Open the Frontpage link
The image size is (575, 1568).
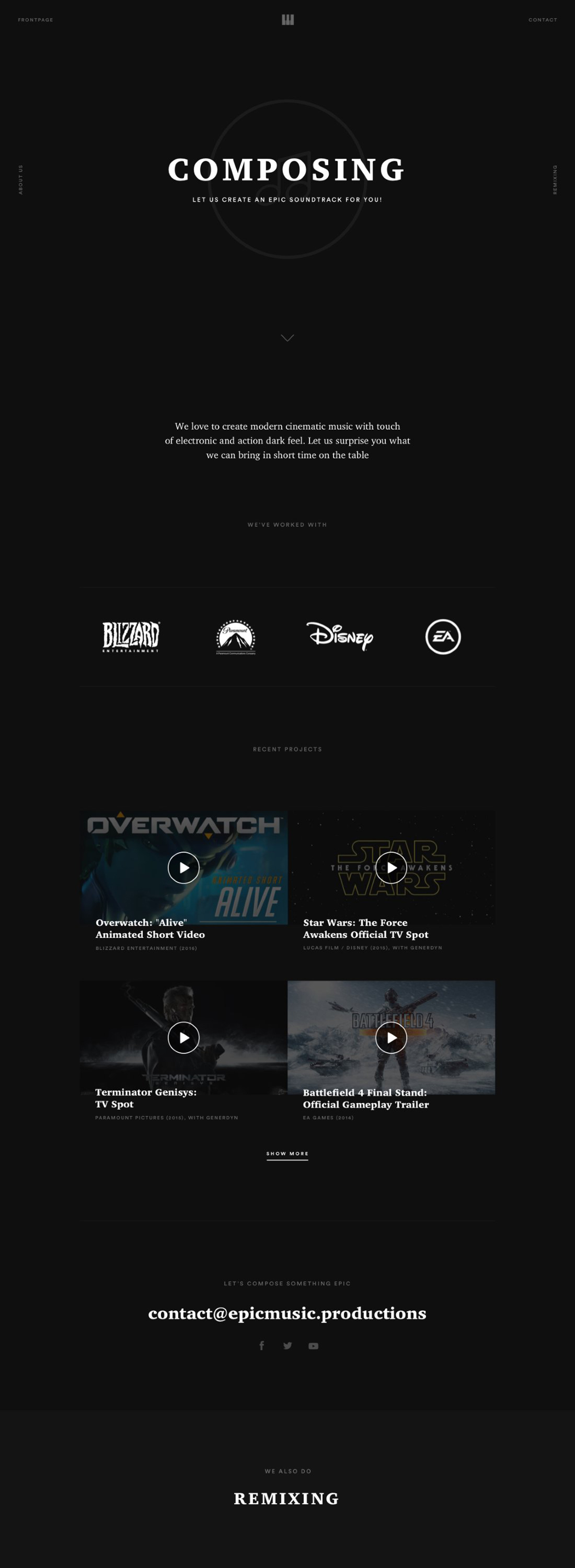pos(35,20)
